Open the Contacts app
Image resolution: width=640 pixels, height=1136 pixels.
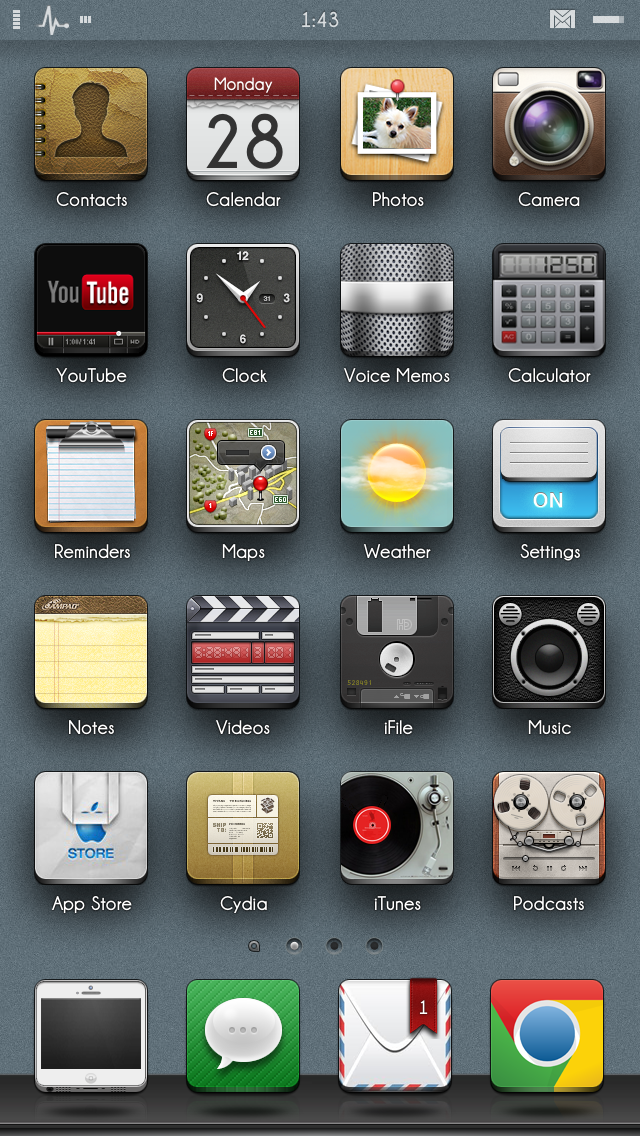[x=91, y=124]
